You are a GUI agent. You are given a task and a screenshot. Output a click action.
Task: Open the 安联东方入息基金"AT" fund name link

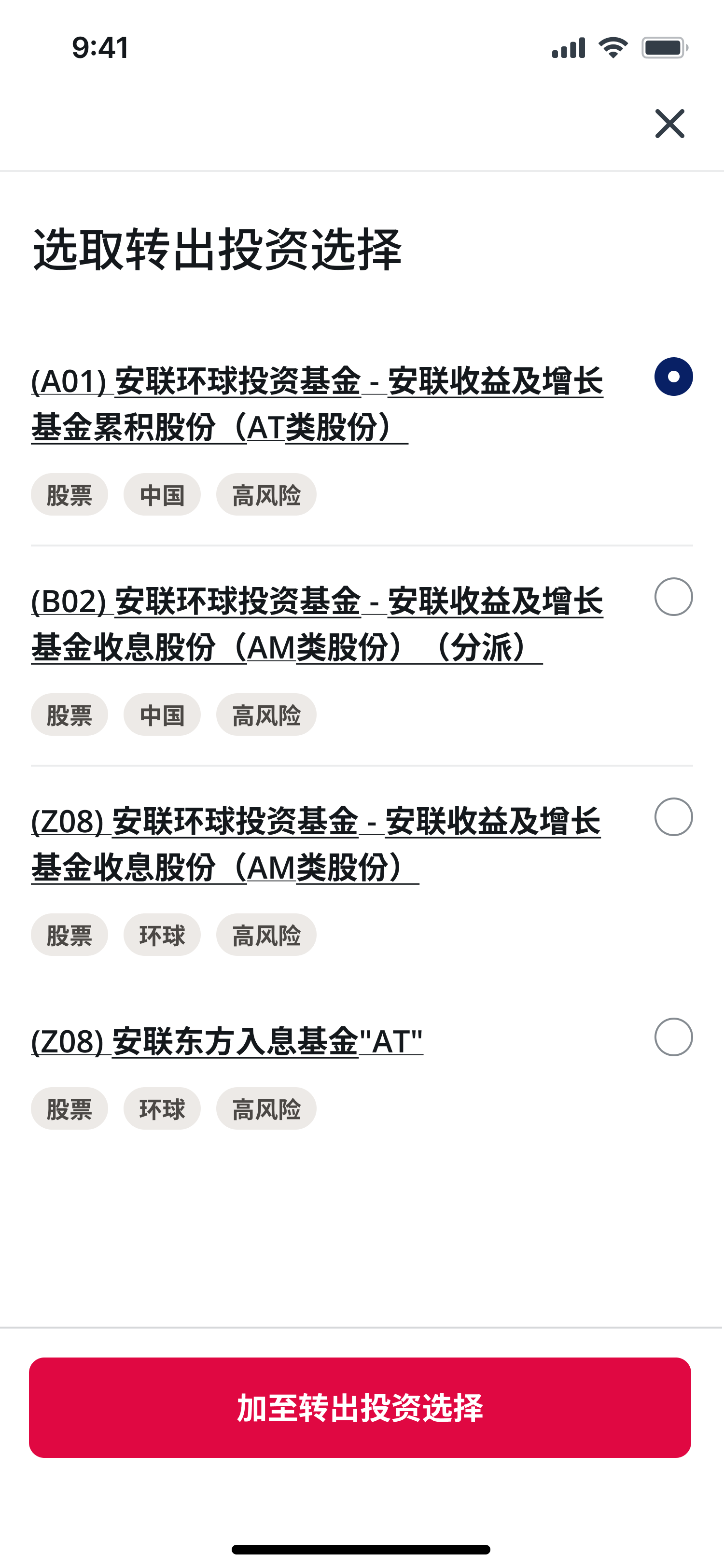227,1041
